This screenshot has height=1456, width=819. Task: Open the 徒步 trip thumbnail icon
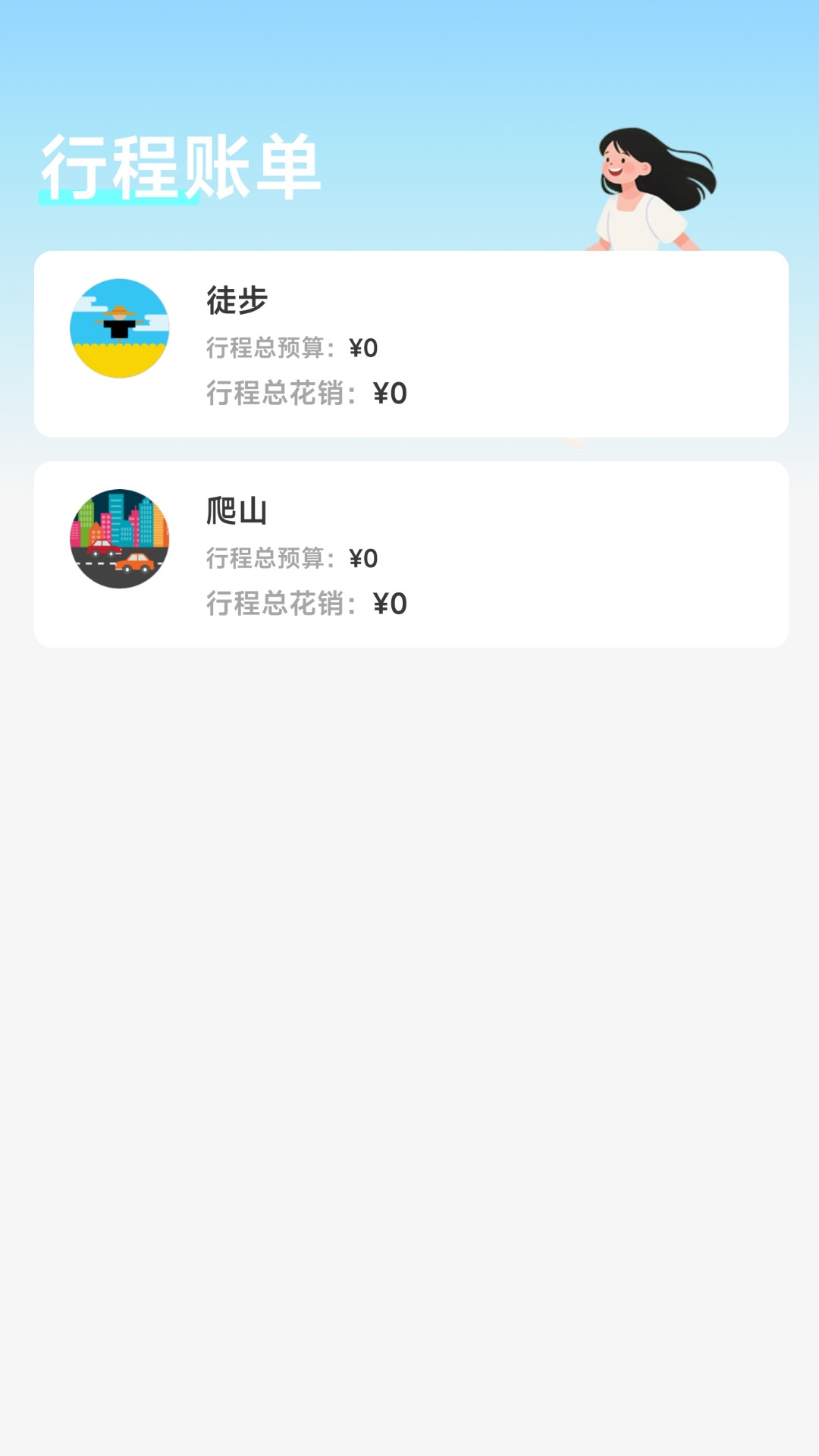[119, 326]
